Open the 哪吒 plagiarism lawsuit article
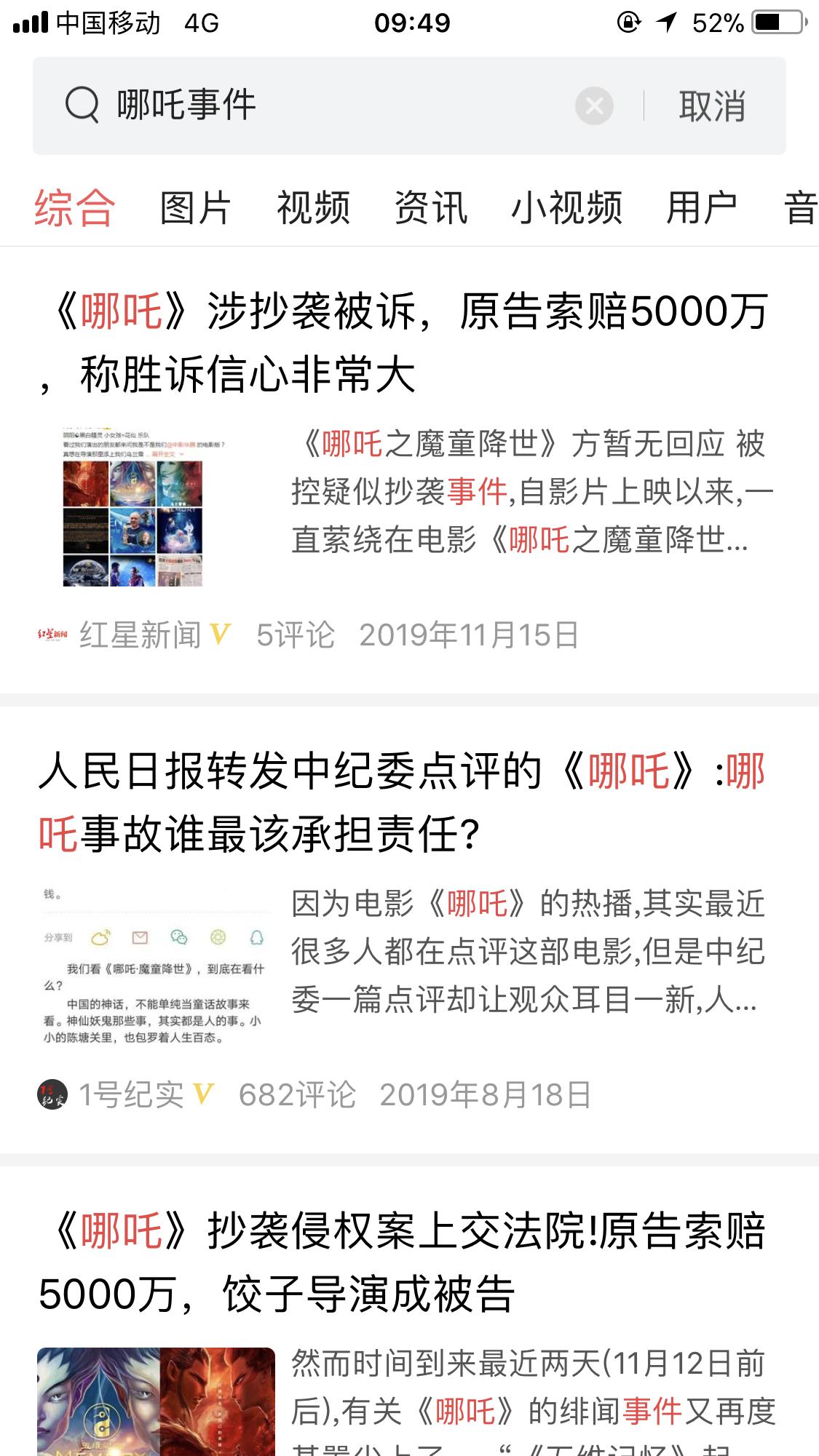 (408, 342)
